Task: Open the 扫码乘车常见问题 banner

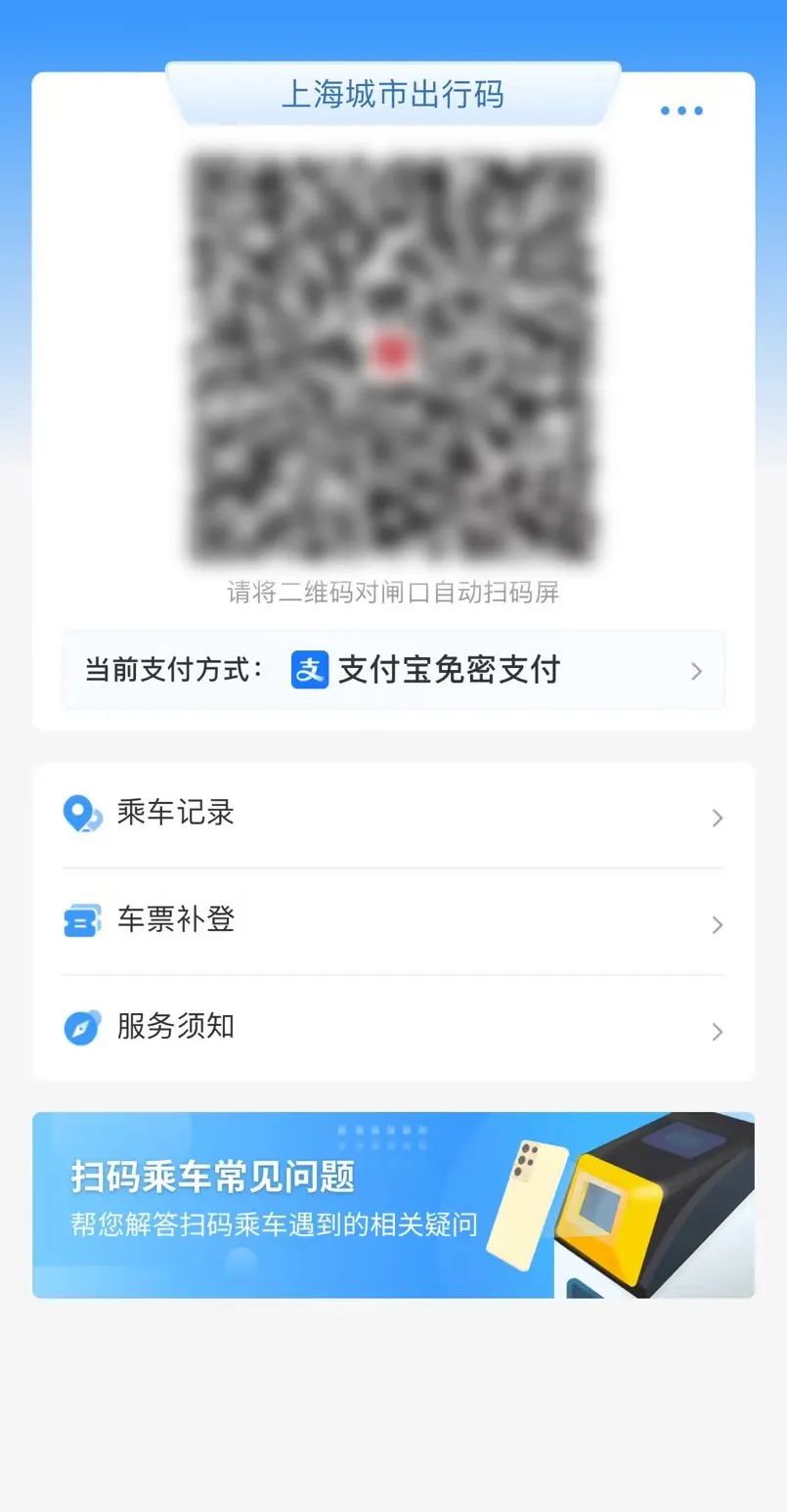Action: pyautogui.click(x=393, y=1205)
